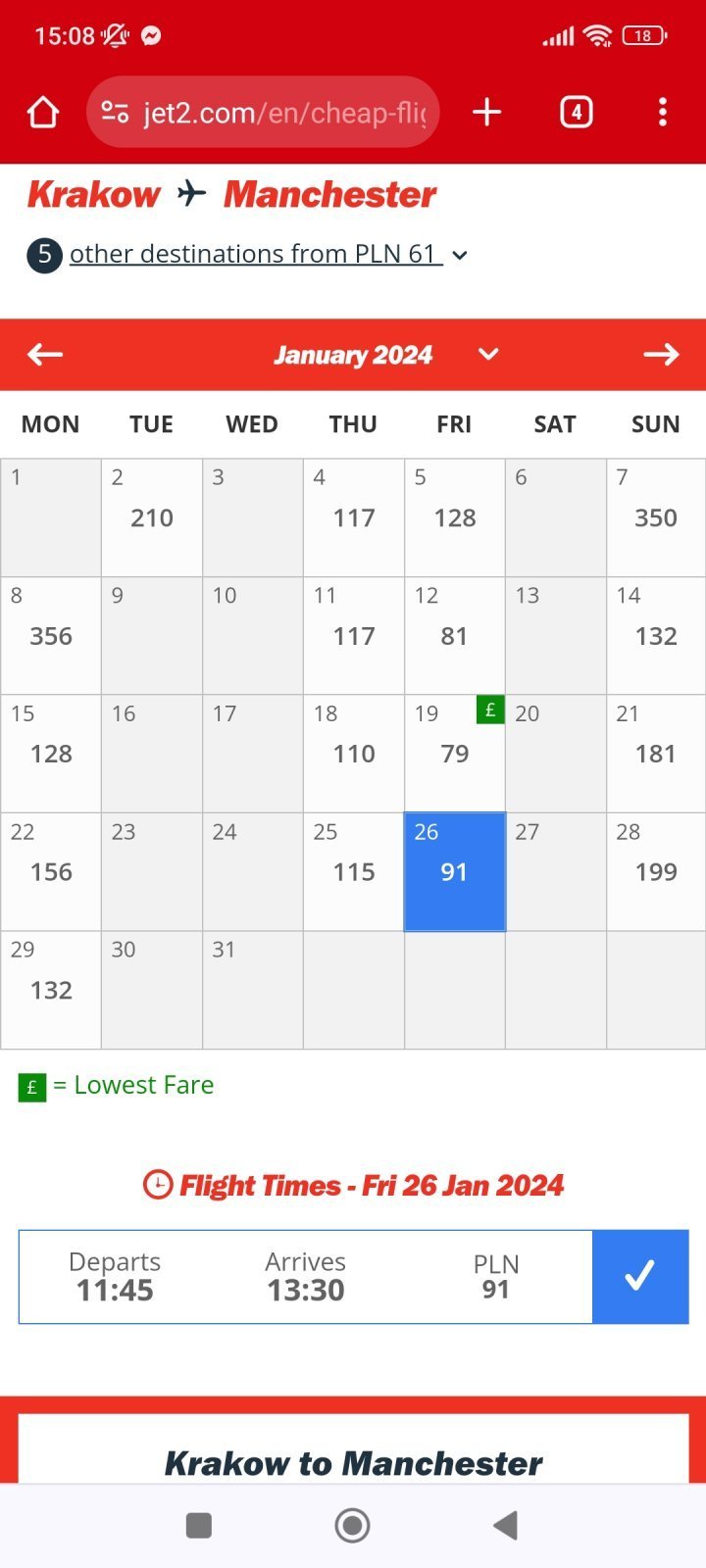Open the browser overflow menu
The height and width of the screenshot is (1568, 706).
(x=663, y=113)
